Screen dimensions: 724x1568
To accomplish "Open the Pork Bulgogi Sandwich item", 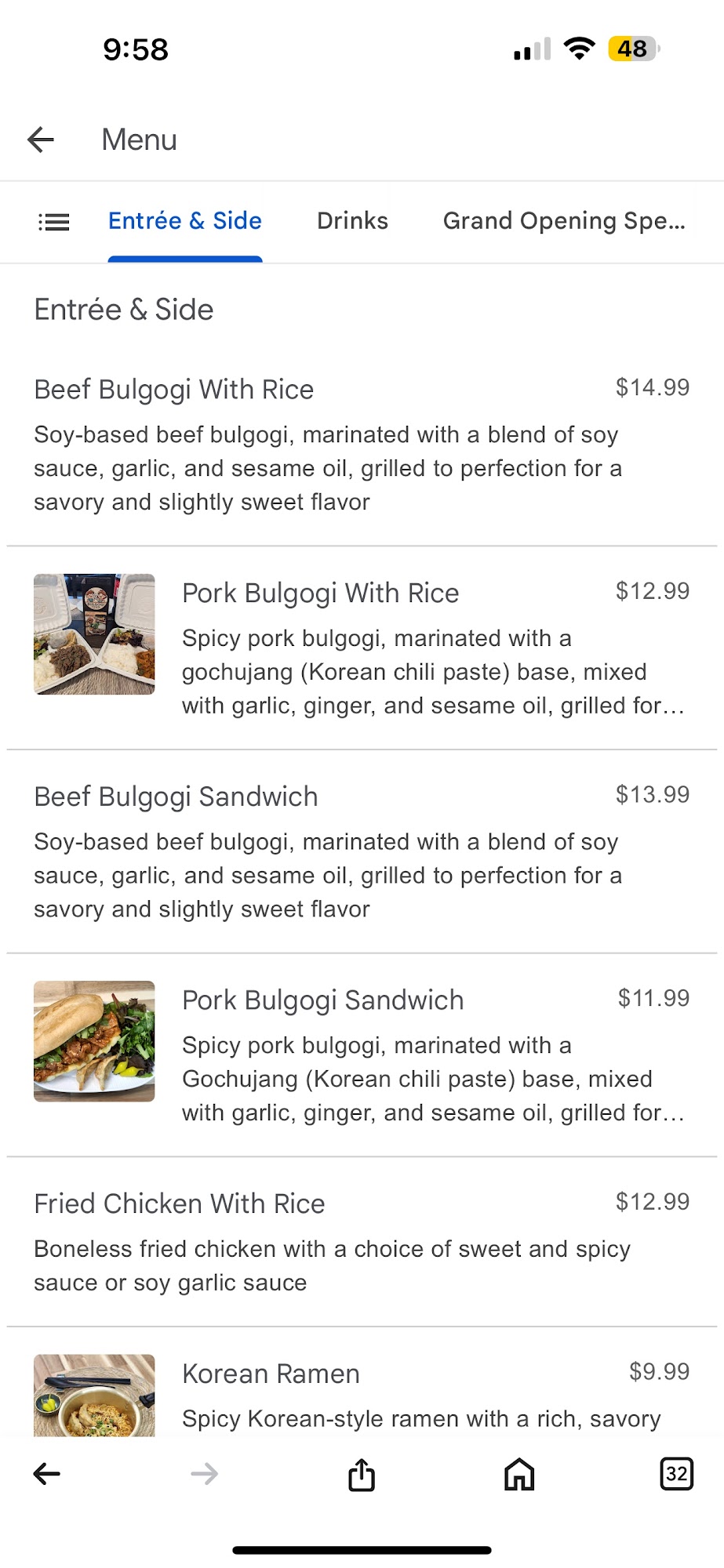I will tap(322, 1000).
